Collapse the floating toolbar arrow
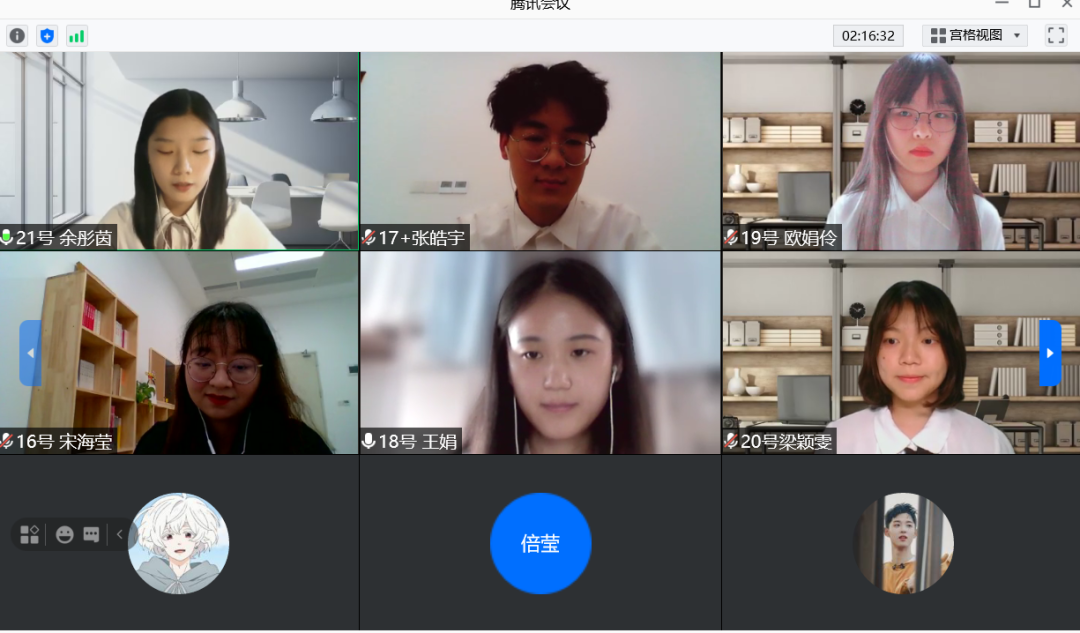The height and width of the screenshot is (633, 1080). tap(119, 535)
